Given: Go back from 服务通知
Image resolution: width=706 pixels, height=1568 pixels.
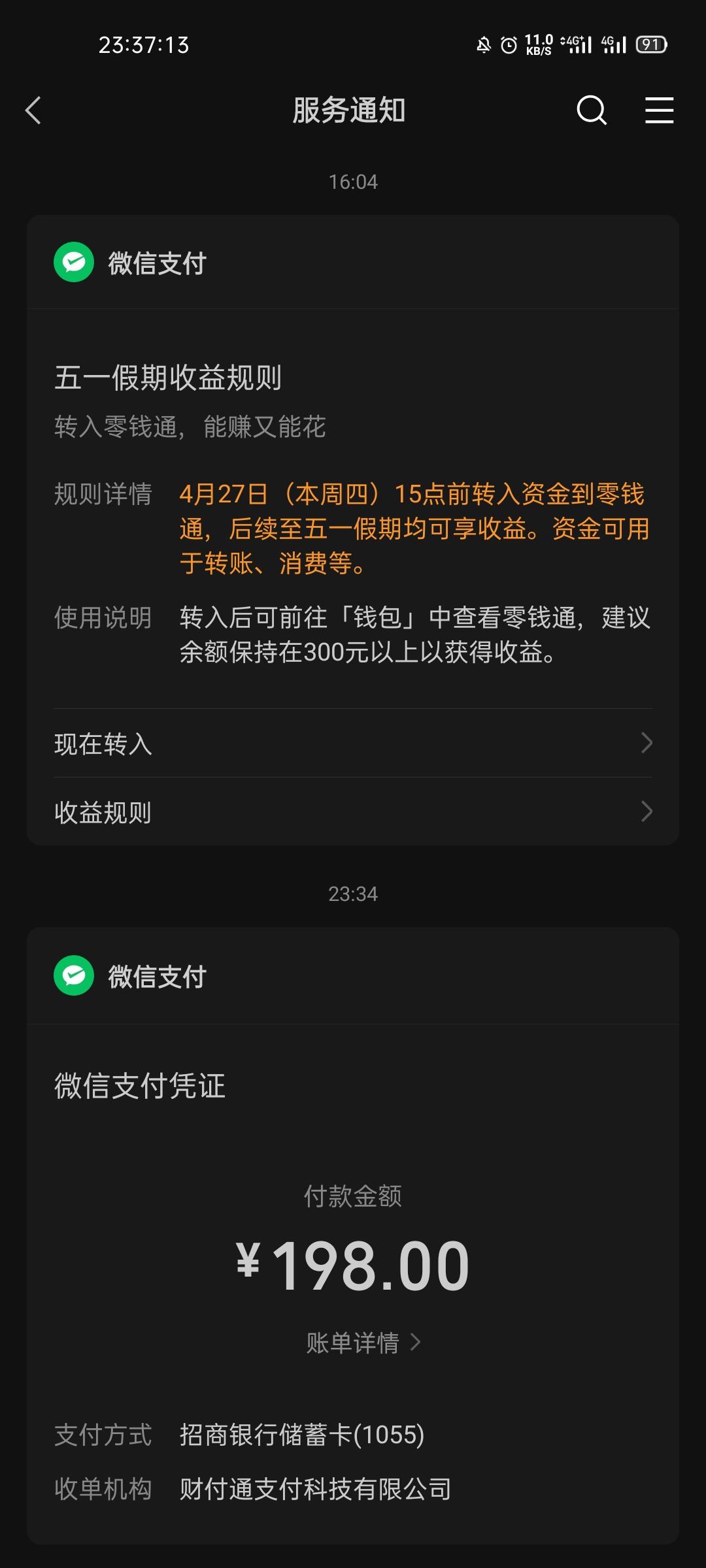Looking at the screenshot, I should 33,110.
